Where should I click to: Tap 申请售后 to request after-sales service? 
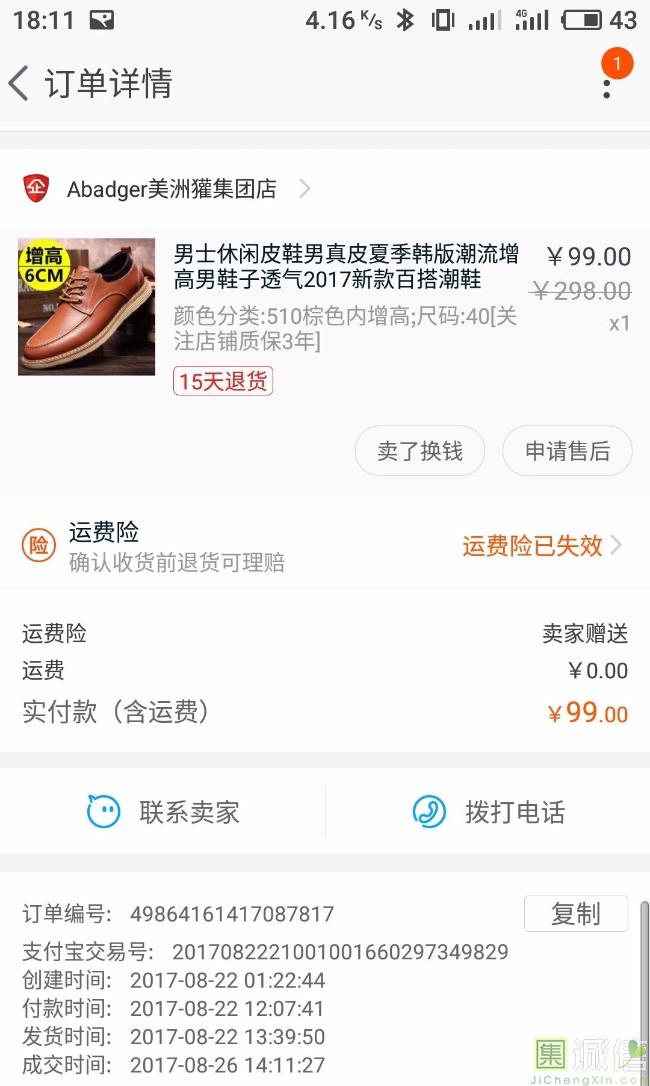pyautogui.click(x=567, y=451)
